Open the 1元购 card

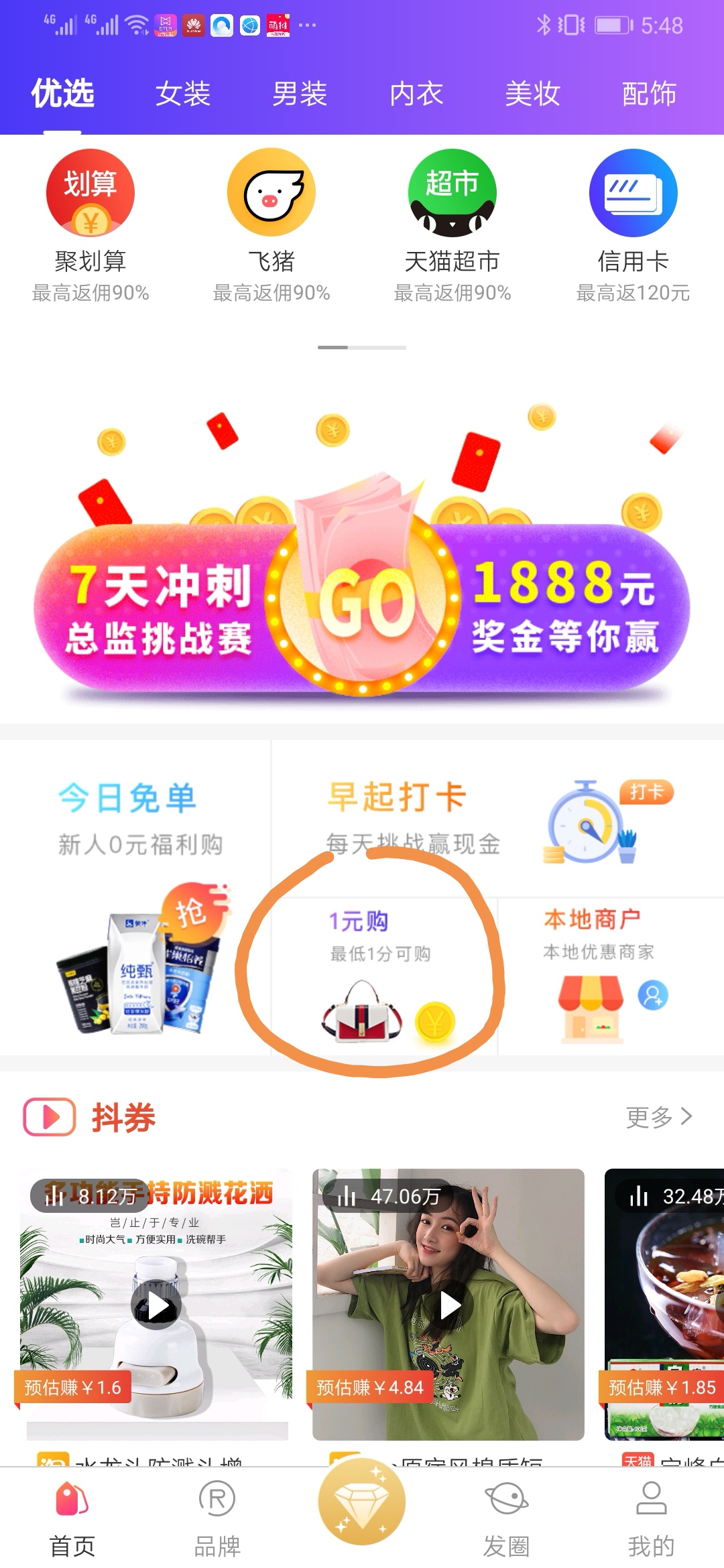[x=382, y=975]
